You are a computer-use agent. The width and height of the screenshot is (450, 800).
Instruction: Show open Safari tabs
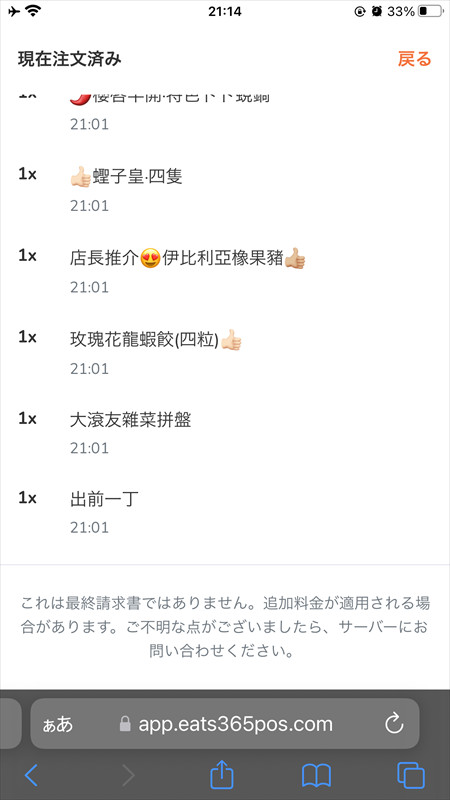pos(411,776)
